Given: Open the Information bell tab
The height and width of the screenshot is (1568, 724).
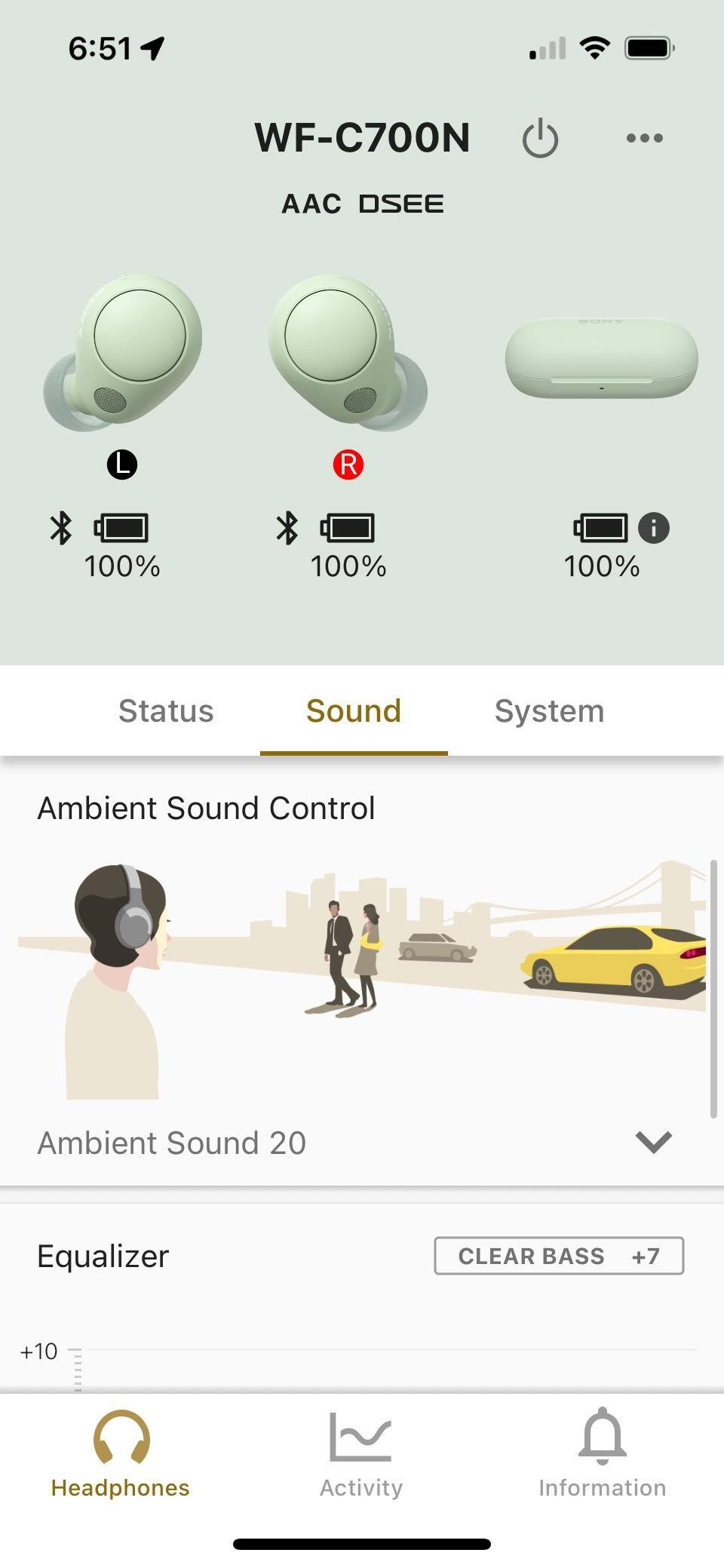Looking at the screenshot, I should (602, 1454).
